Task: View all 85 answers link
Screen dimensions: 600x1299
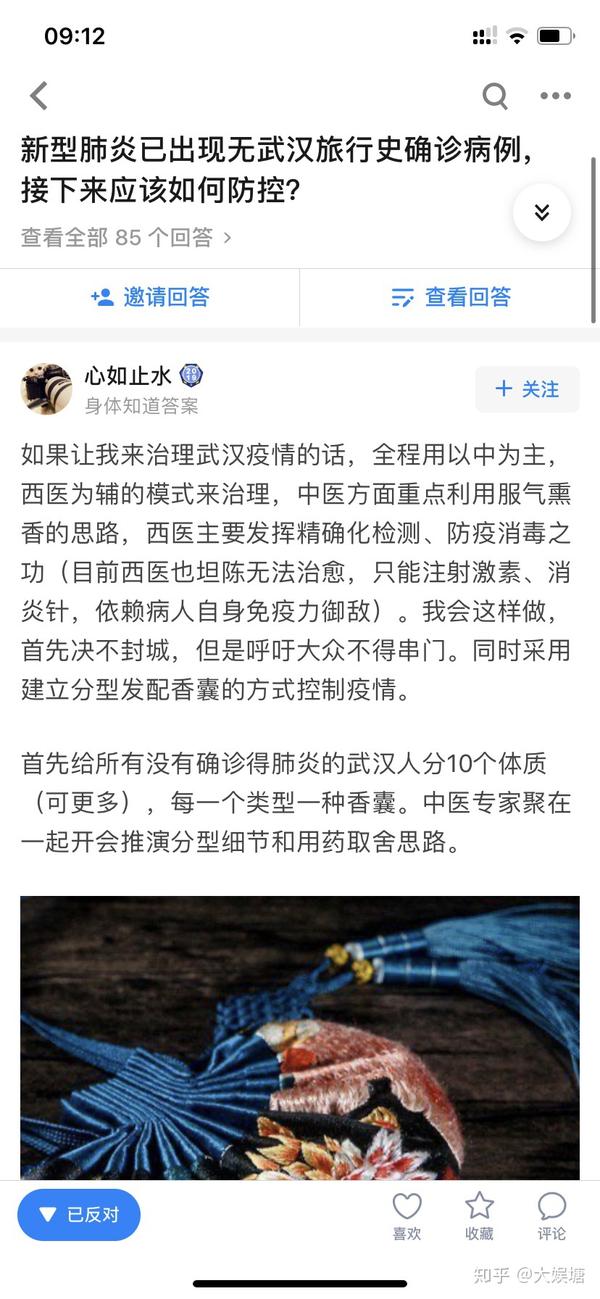Action: click(x=126, y=238)
